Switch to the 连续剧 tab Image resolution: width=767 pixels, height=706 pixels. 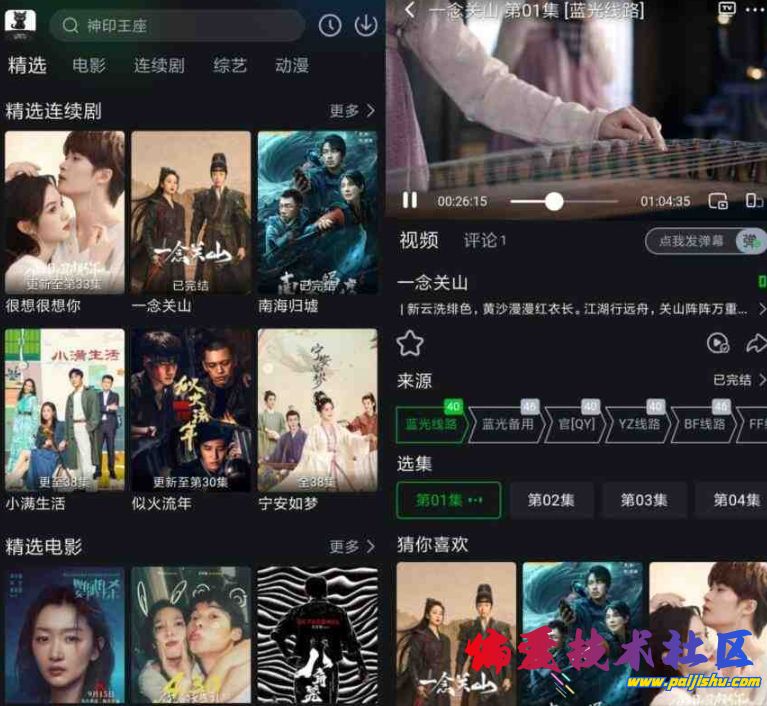pos(159,66)
